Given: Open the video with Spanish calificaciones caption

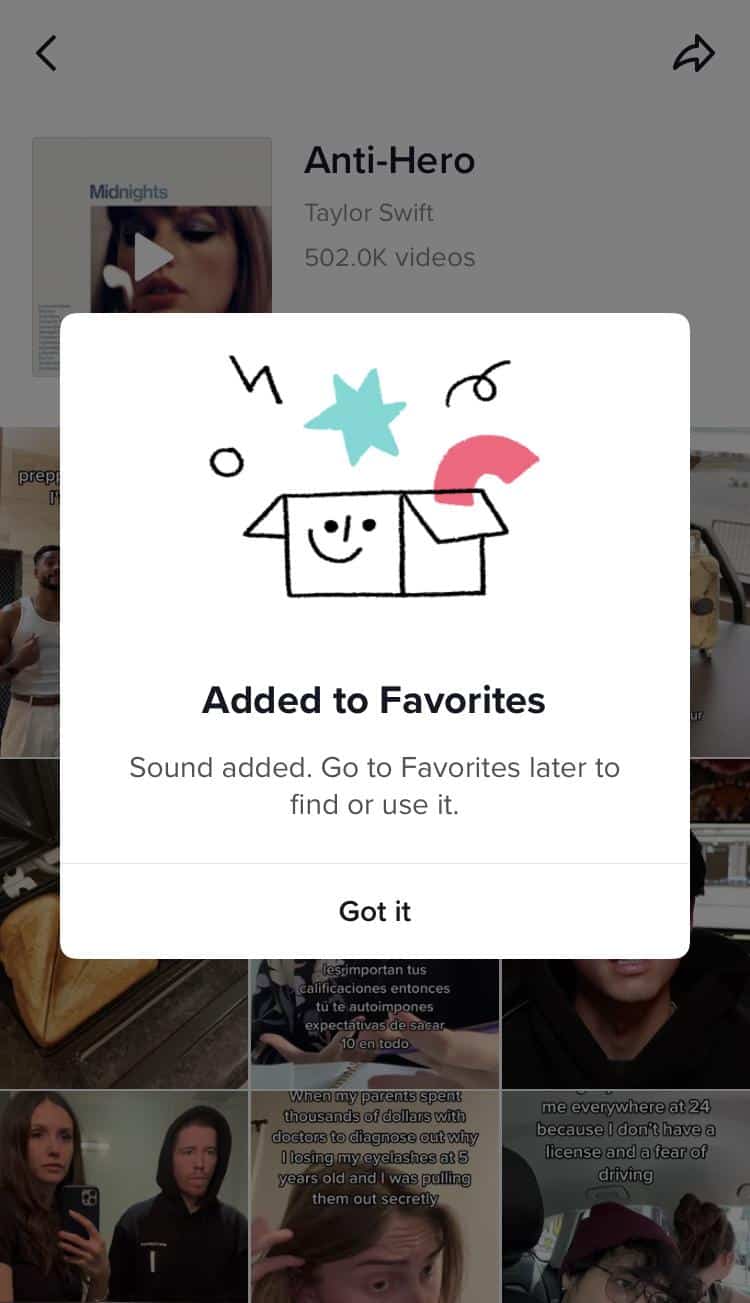Looking at the screenshot, I should [x=375, y=1023].
